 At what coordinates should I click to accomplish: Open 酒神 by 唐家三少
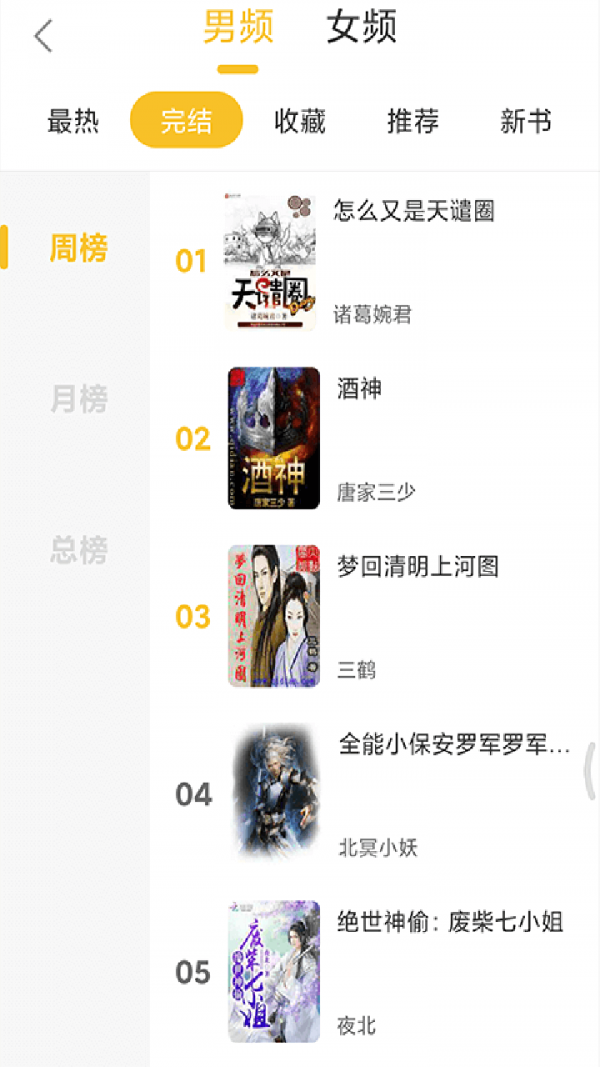360,389
